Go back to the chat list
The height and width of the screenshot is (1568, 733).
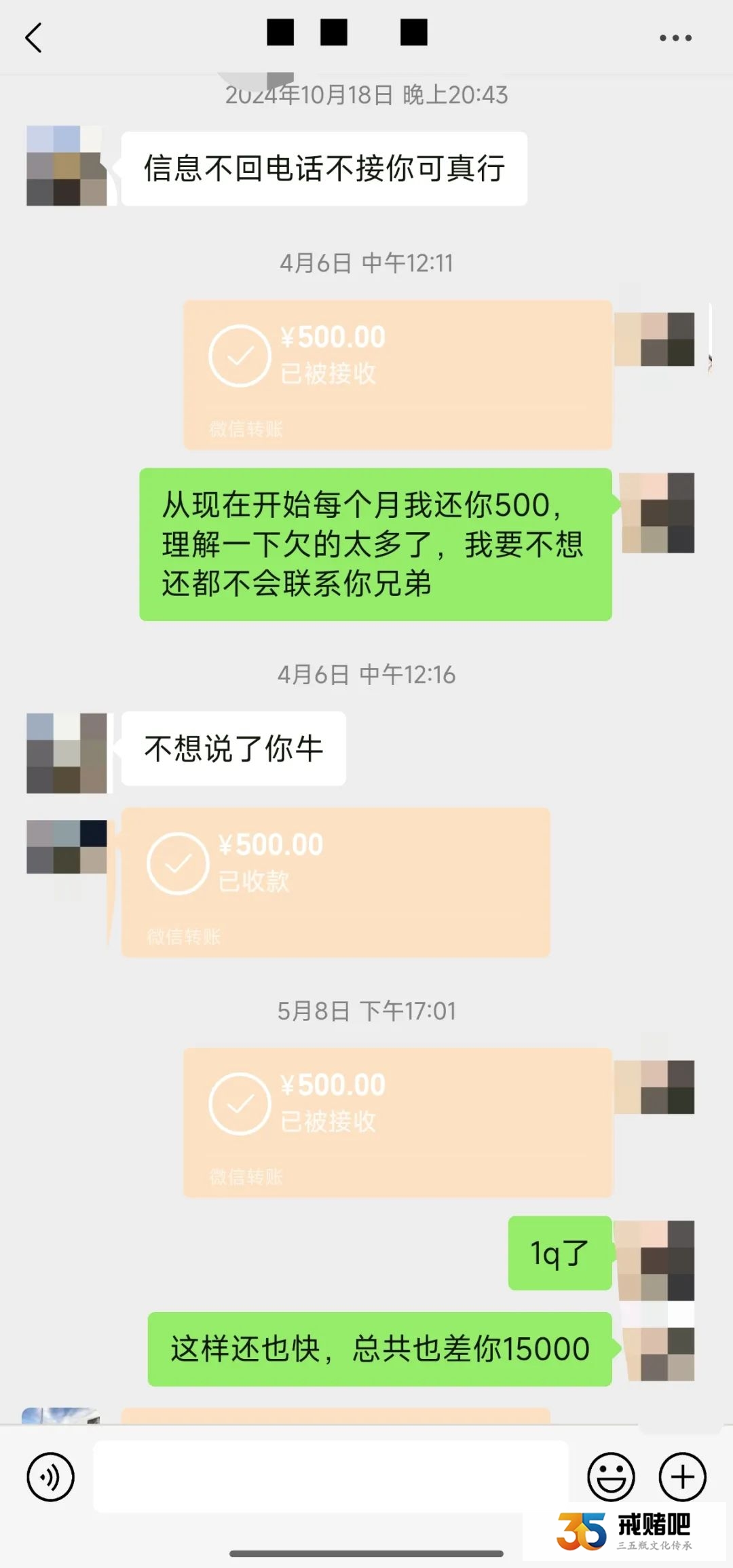pos(34,38)
